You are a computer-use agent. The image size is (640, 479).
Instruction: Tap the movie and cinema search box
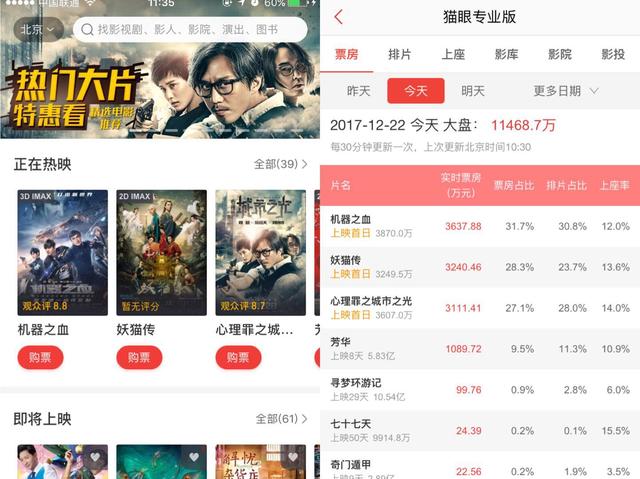tap(190, 30)
